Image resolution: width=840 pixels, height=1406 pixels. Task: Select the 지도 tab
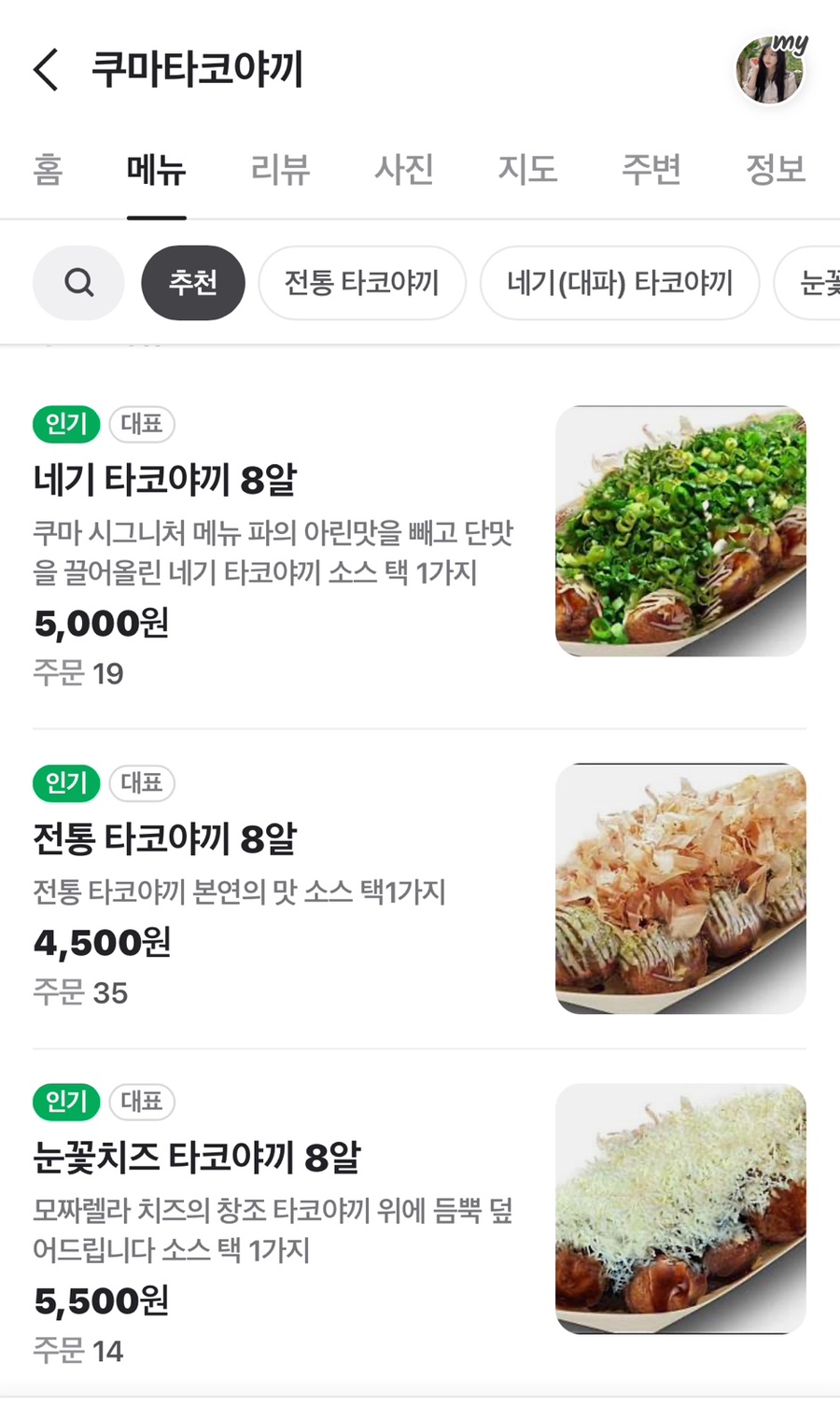(527, 170)
